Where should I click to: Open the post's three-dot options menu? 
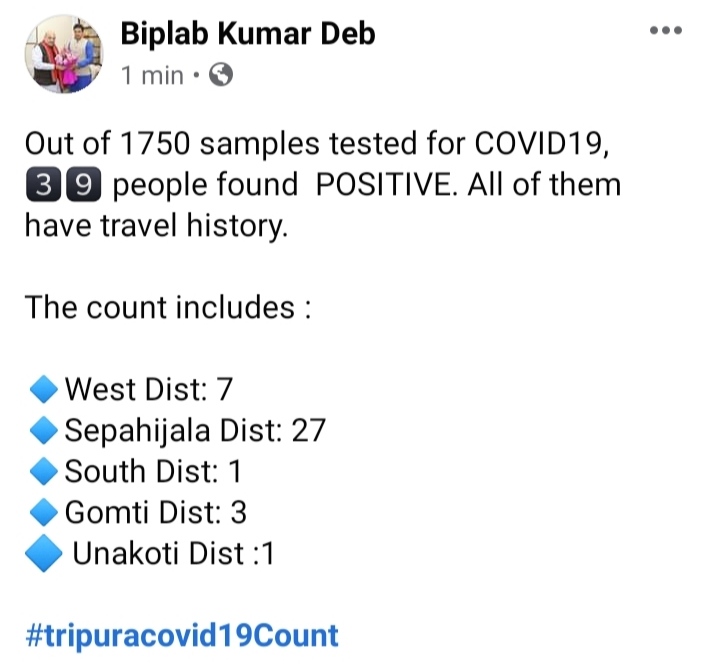[x=666, y=31]
